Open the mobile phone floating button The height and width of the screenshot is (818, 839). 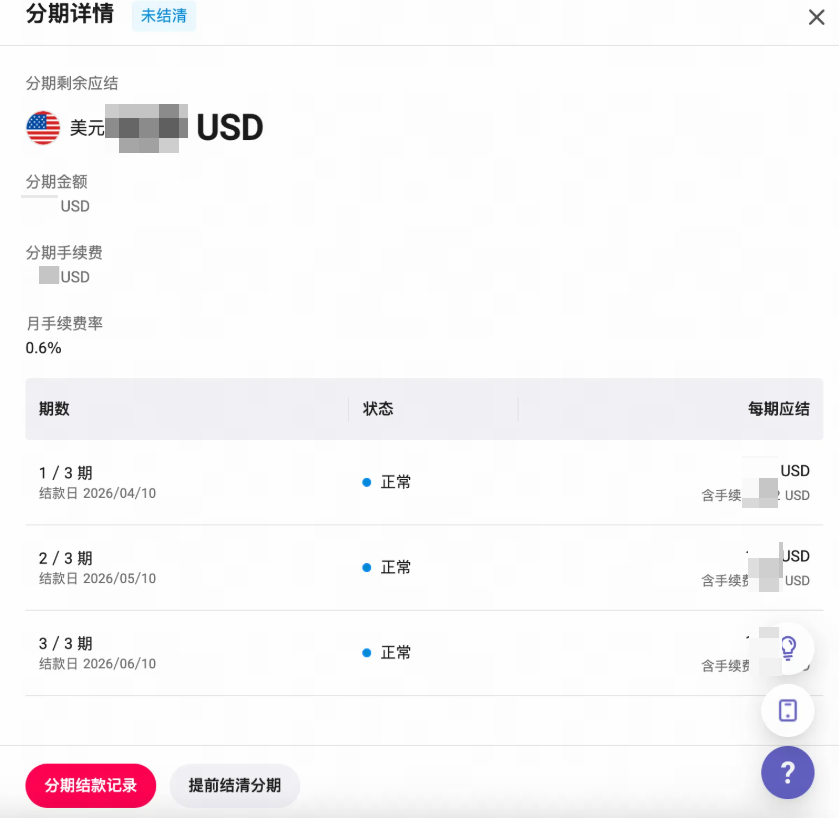pos(788,710)
